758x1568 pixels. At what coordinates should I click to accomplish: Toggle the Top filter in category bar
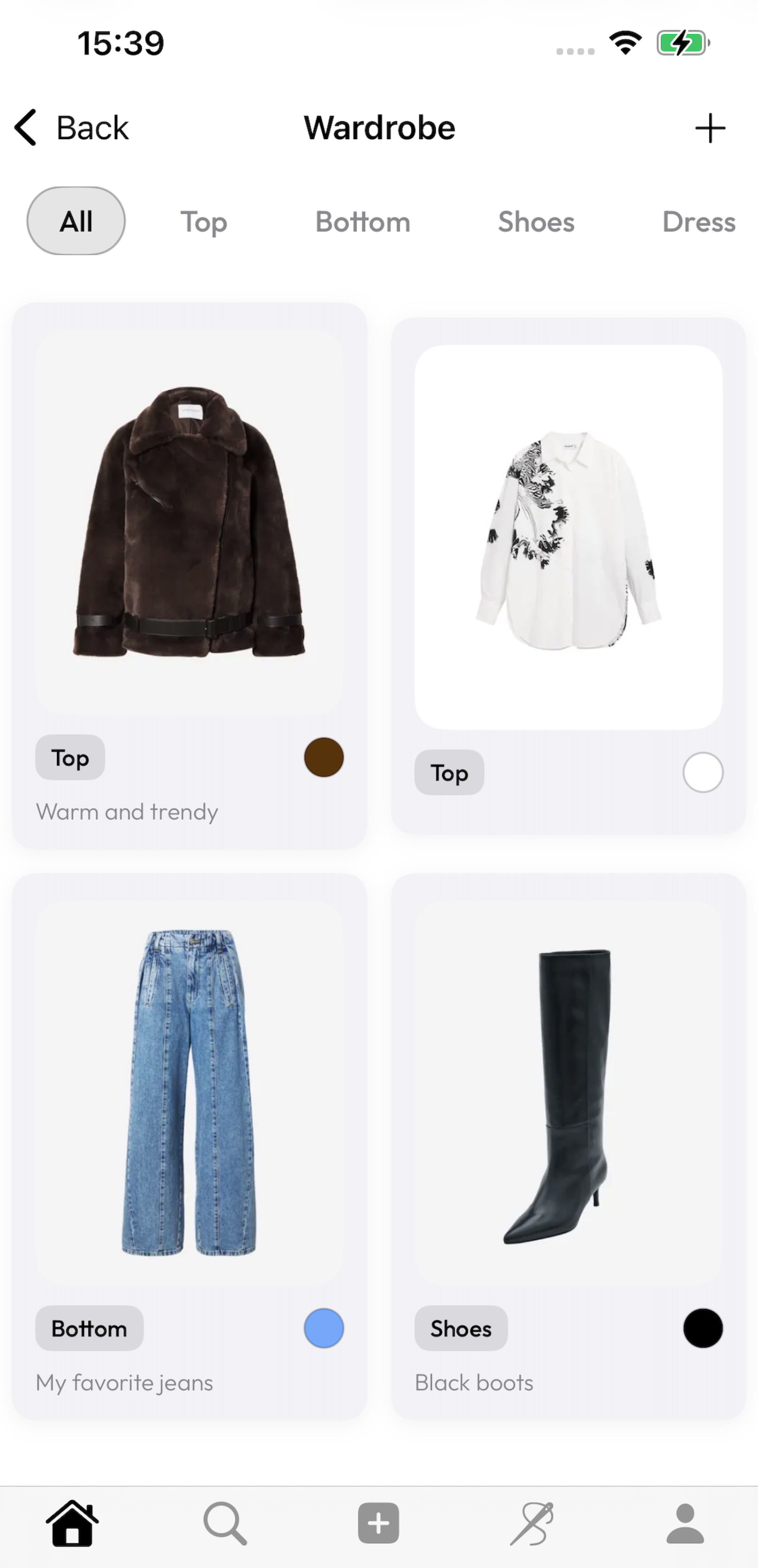click(x=203, y=222)
